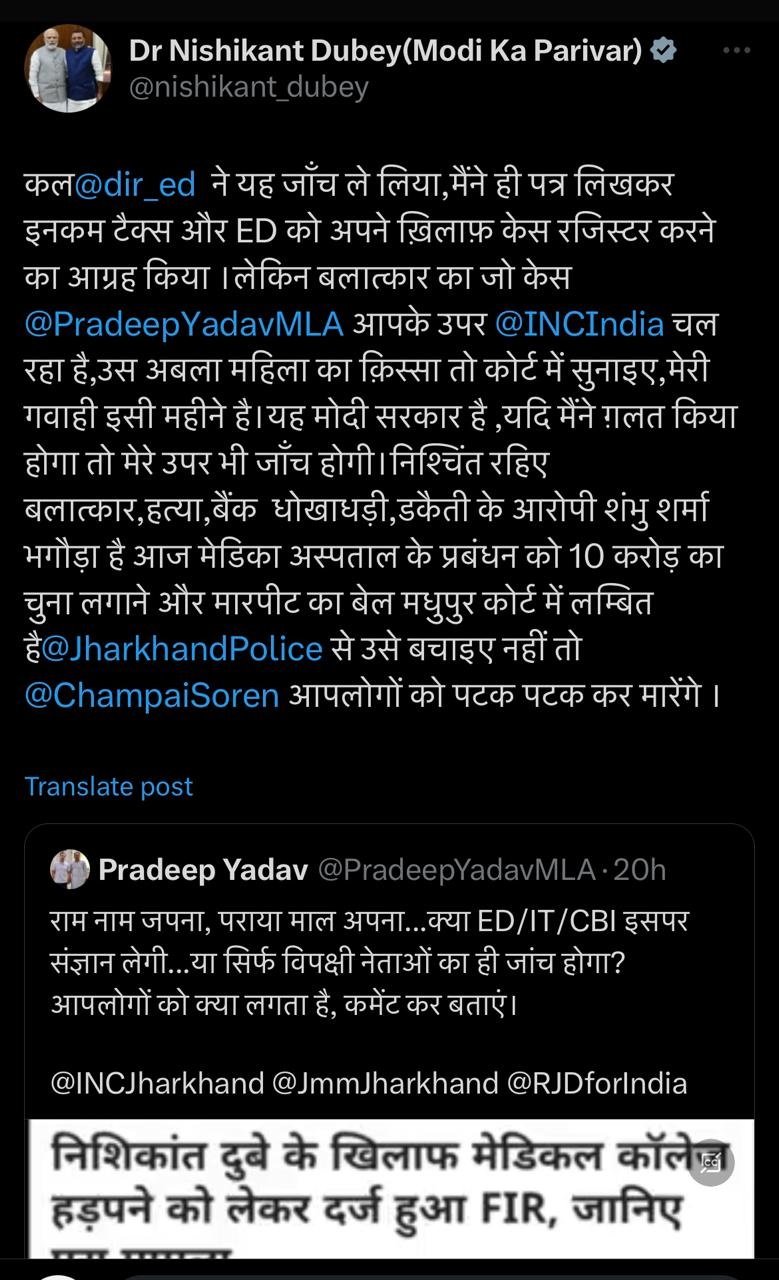The width and height of the screenshot is (779, 1280).
Task: Open the @INCIndia mention link
Action: 579,324
